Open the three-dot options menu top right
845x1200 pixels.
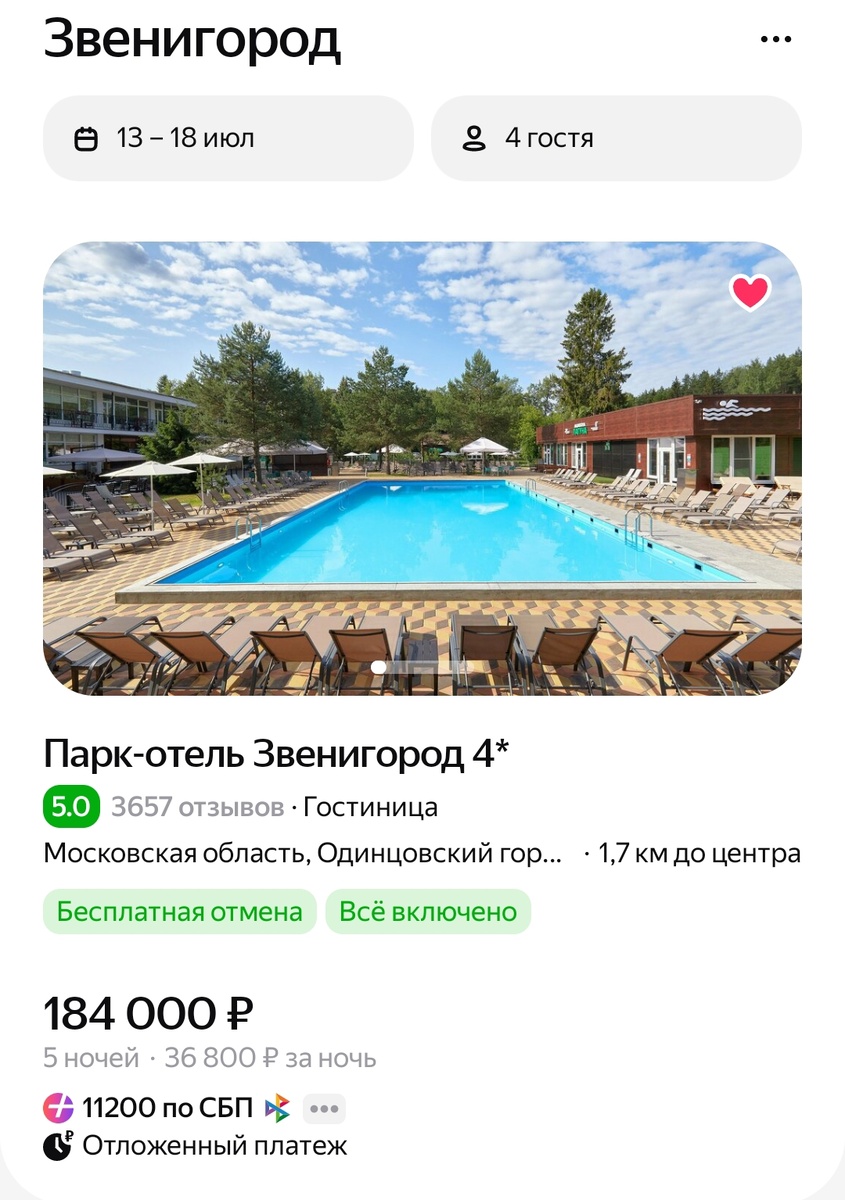(775, 38)
